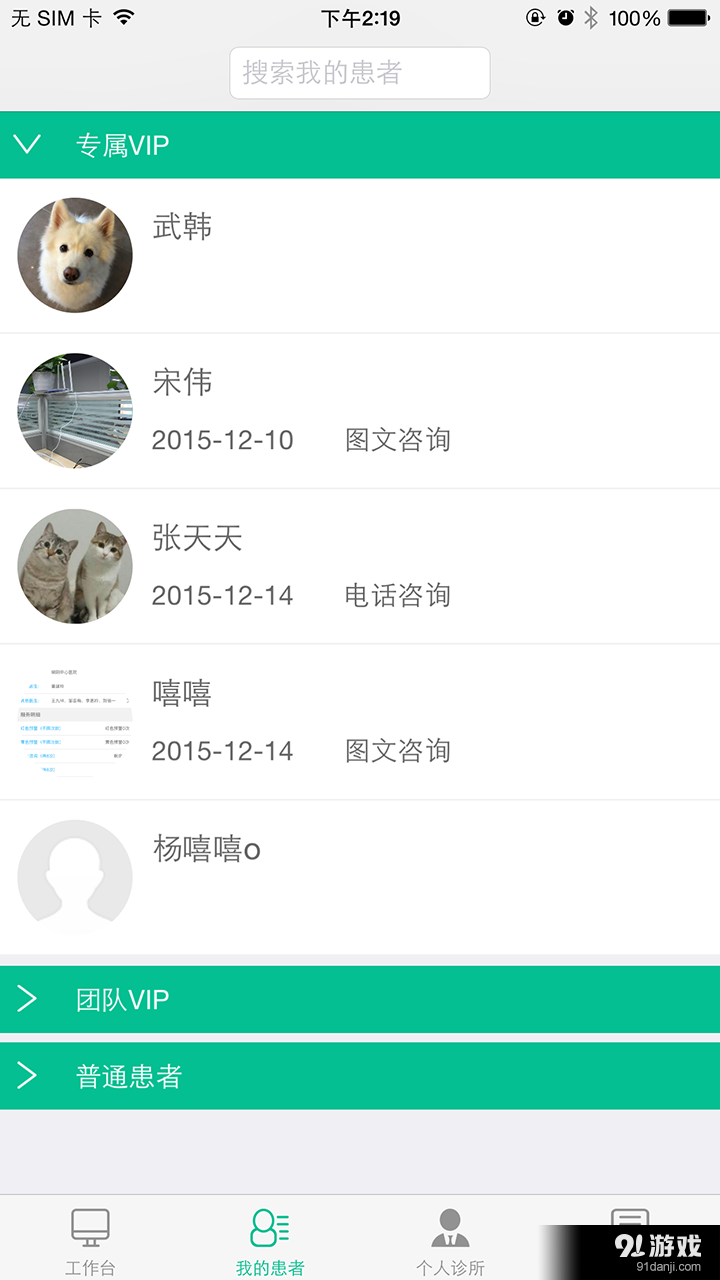This screenshot has height=1280, width=720.
Task: Select 张天天's 电话咨询 entry
Action: [x=400, y=595]
